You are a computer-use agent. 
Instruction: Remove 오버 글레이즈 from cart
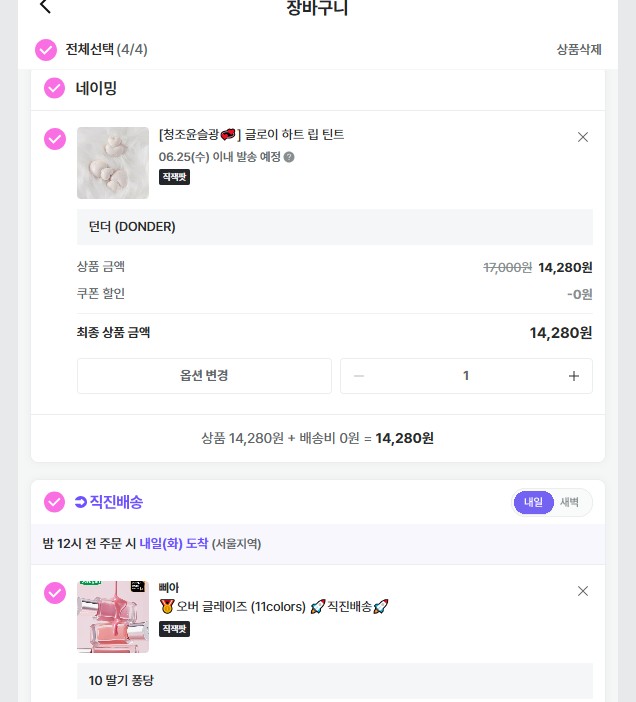pyautogui.click(x=583, y=591)
